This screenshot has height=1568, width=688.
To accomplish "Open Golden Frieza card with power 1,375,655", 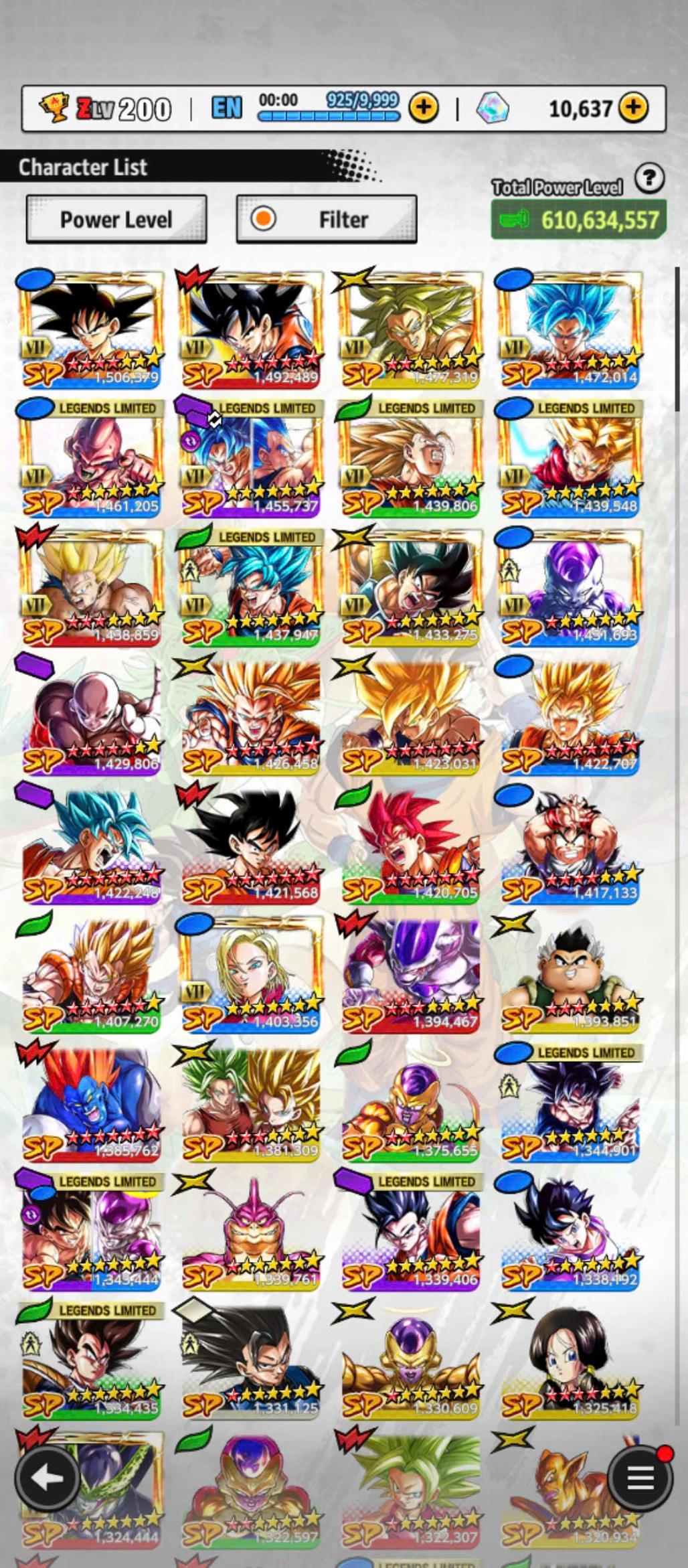I will point(410,1103).
